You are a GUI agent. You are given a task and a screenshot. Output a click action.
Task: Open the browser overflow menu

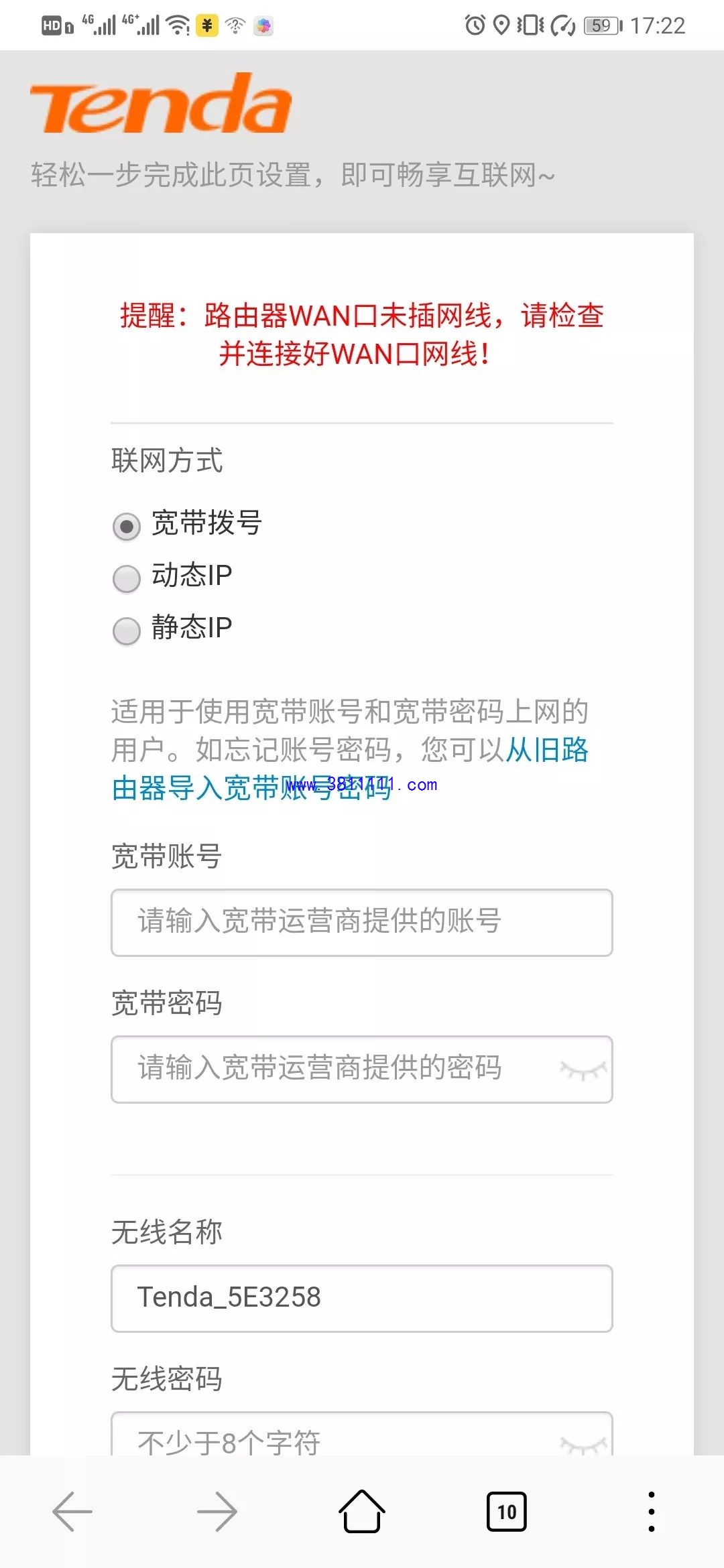(652, 1512)
